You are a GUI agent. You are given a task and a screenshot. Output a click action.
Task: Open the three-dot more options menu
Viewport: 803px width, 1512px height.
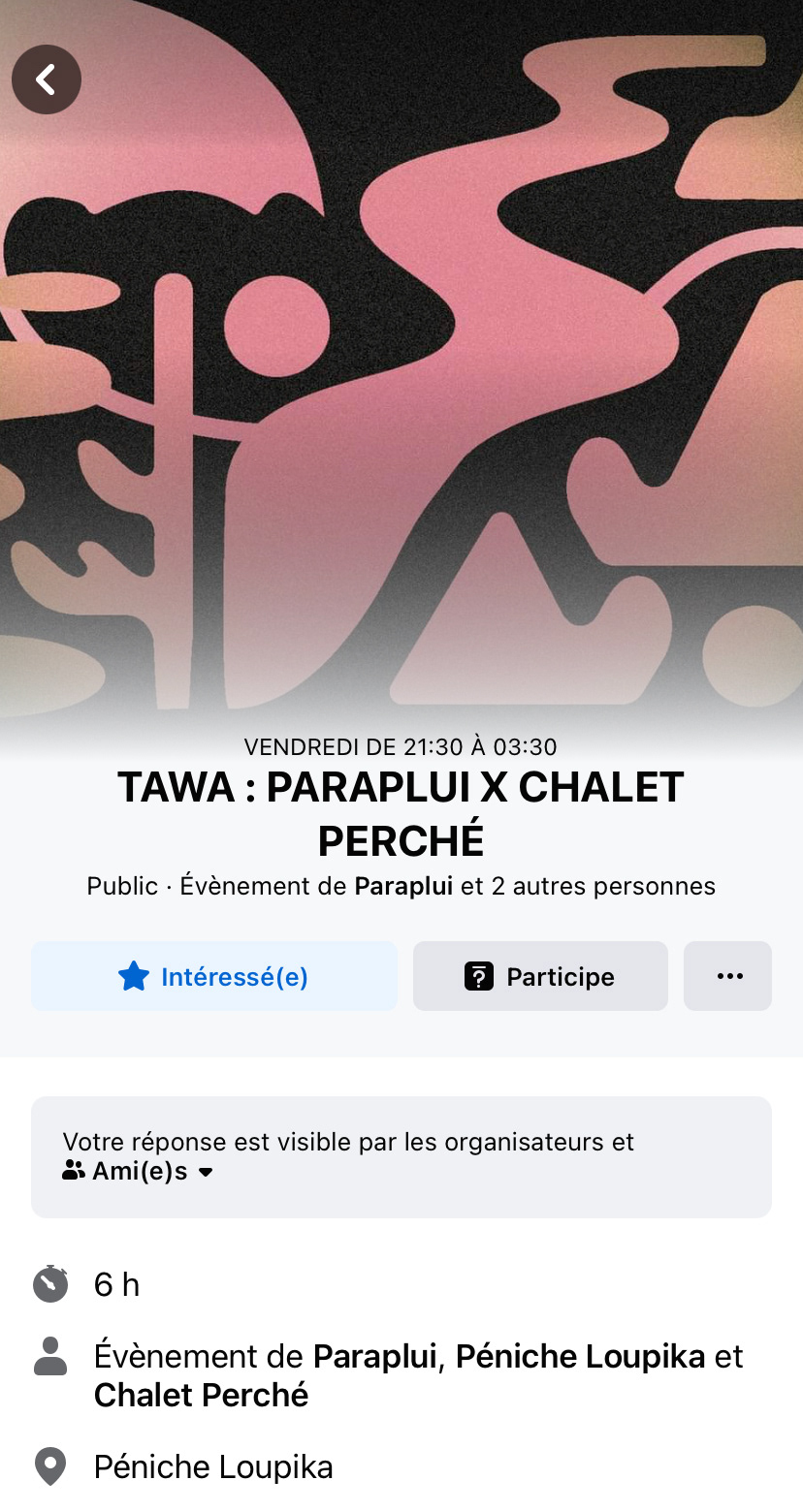[728, 976]
